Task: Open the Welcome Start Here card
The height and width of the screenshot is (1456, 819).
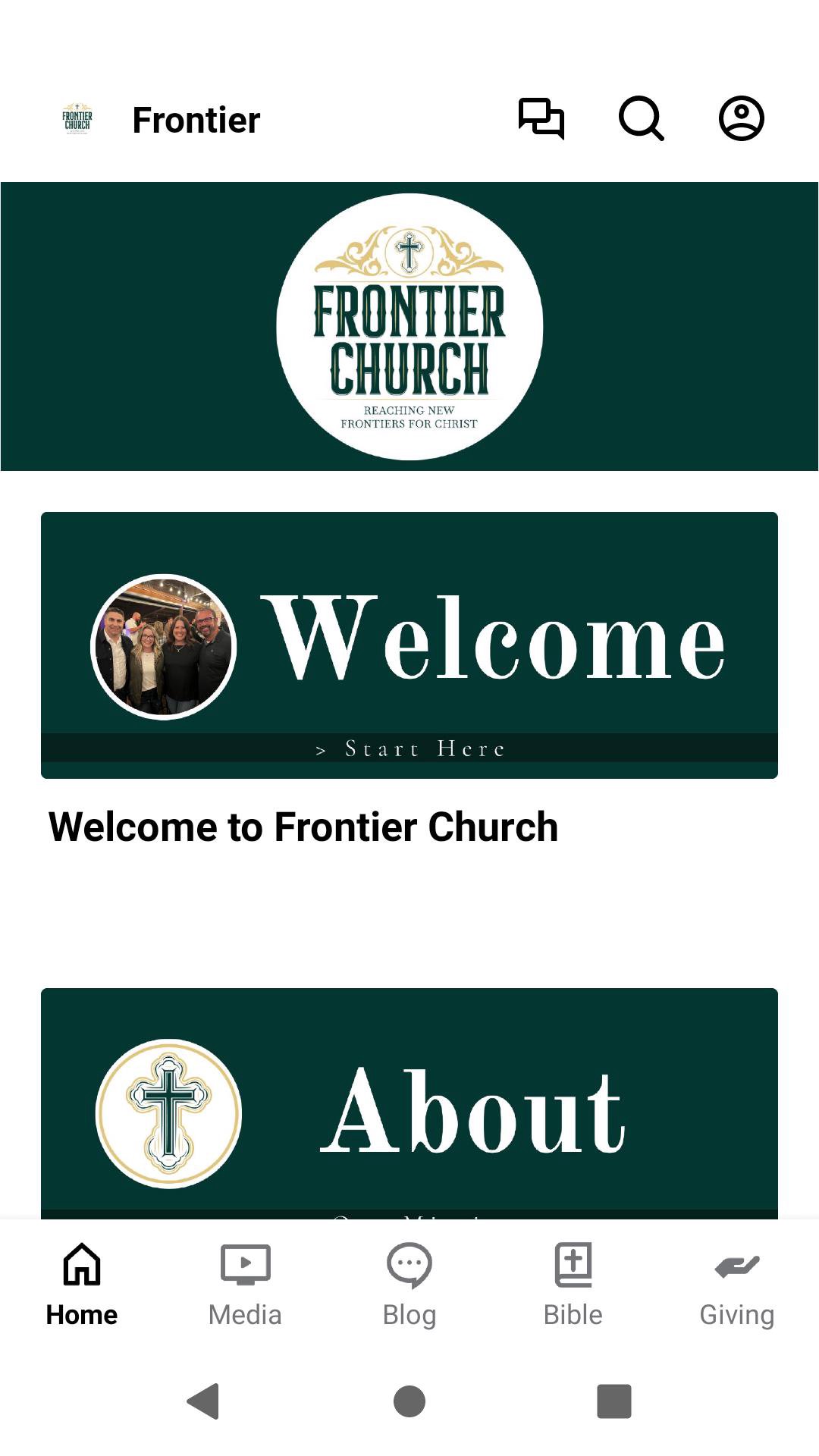Action: tap(409, 645)
